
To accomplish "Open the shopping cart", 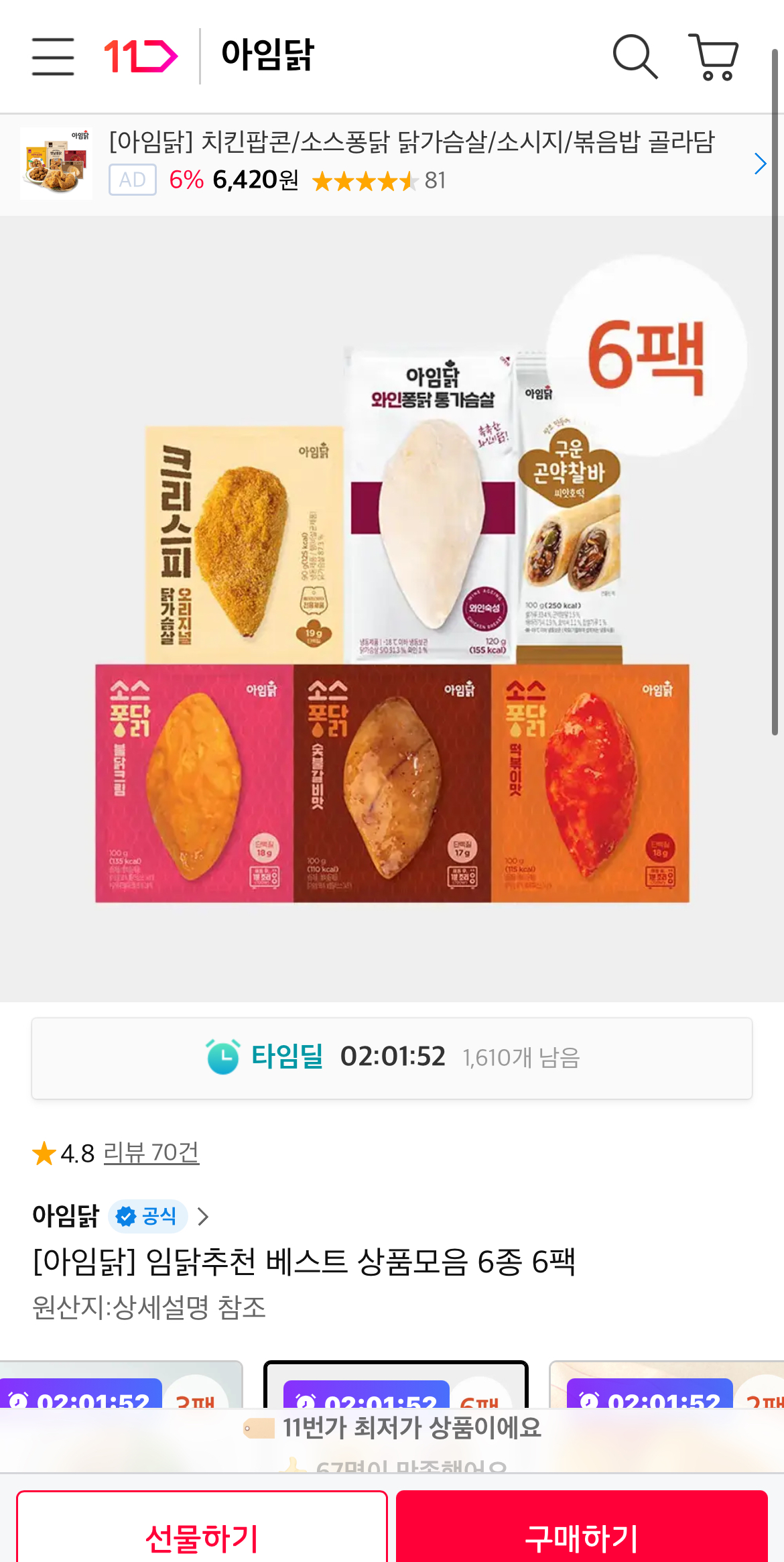I will click(714, 57).
